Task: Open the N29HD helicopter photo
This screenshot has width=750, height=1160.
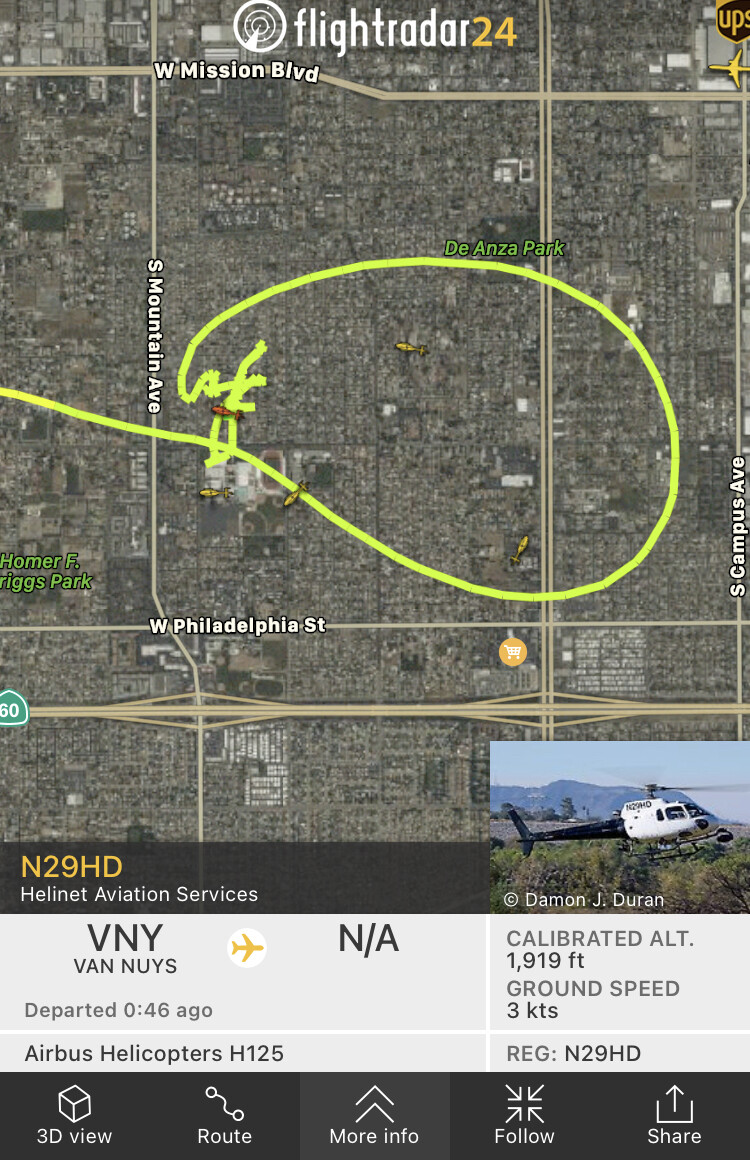Action: click(x=619, y=826)
